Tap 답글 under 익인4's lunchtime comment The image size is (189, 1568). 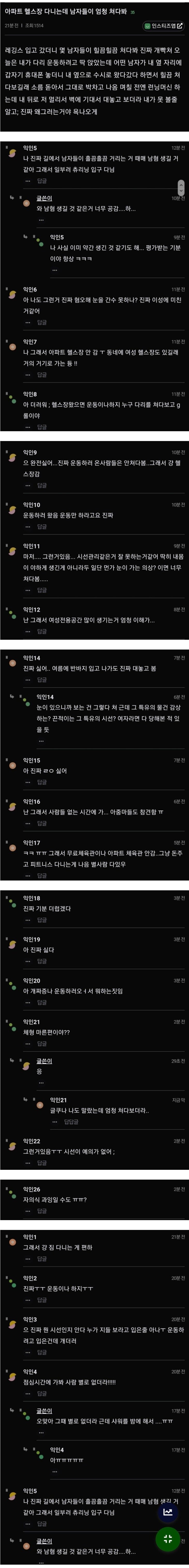pos(41,1393)
